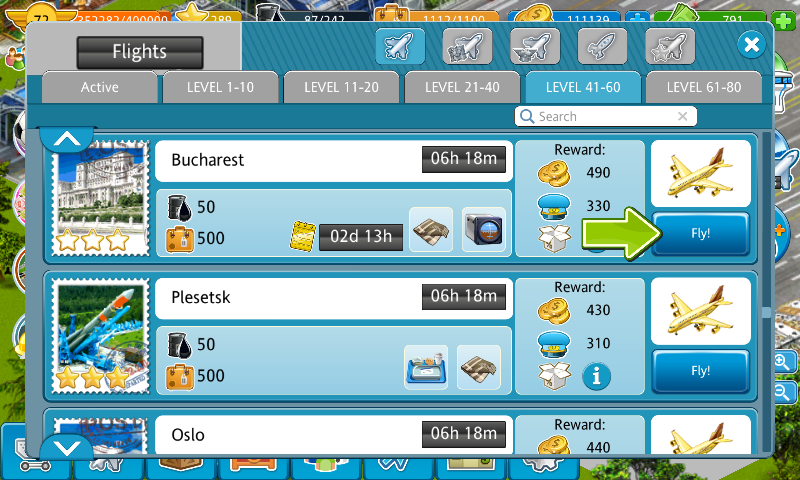Switch to the Active tab

(x=99, y=87)
